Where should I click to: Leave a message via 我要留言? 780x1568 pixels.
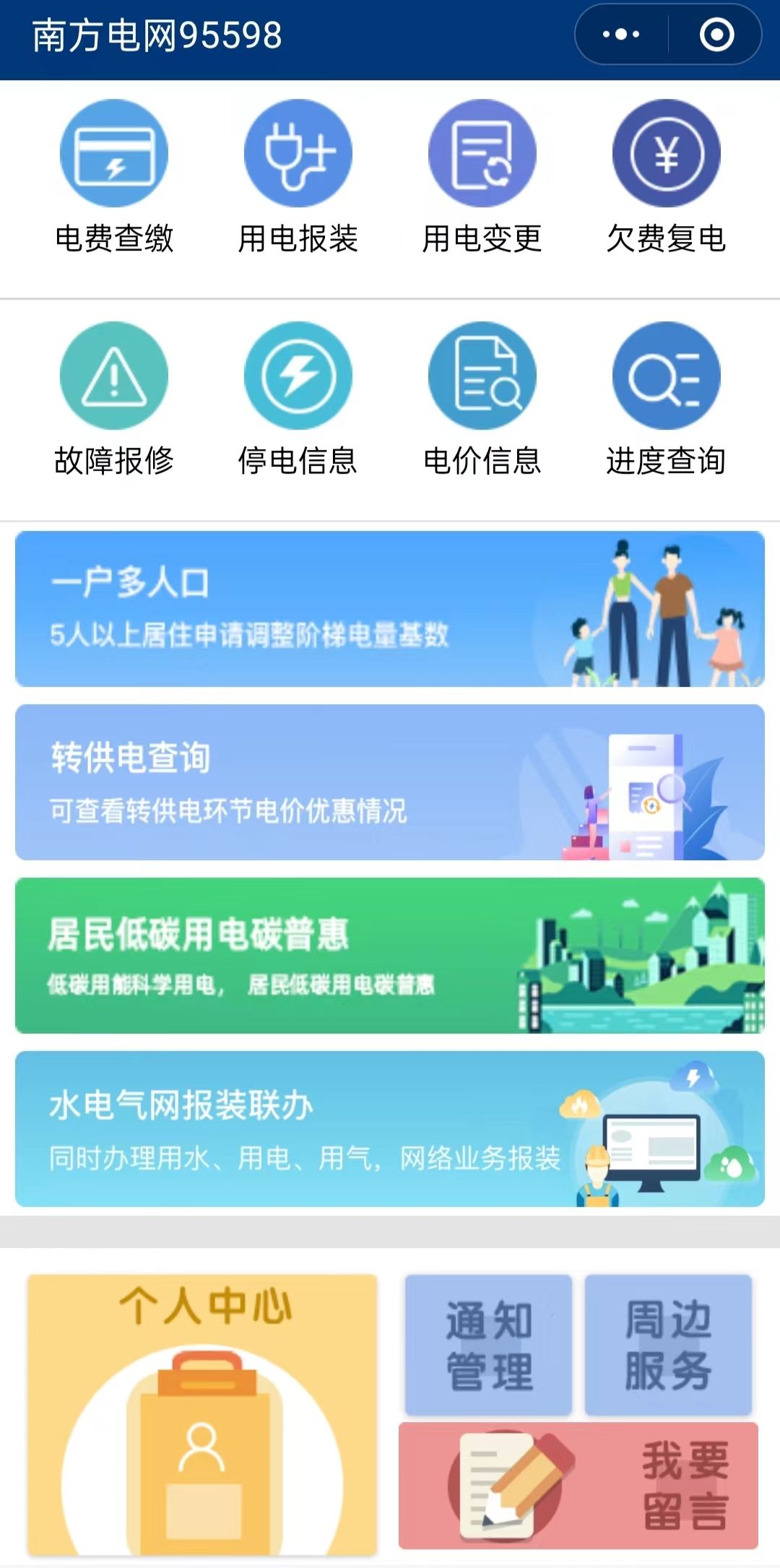(x=578, y=1485)
